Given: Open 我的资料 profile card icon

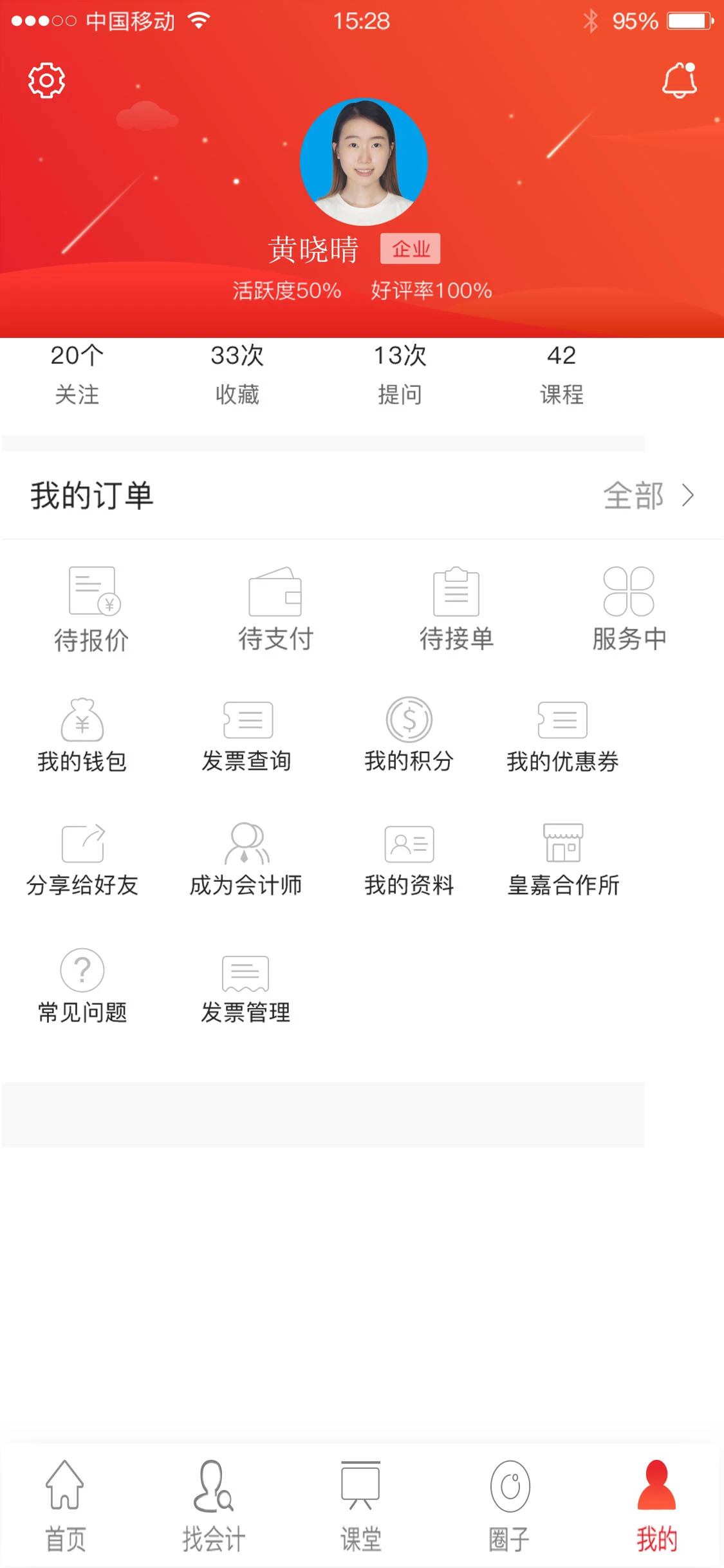Looking at the screenshot, I should 409,845.
